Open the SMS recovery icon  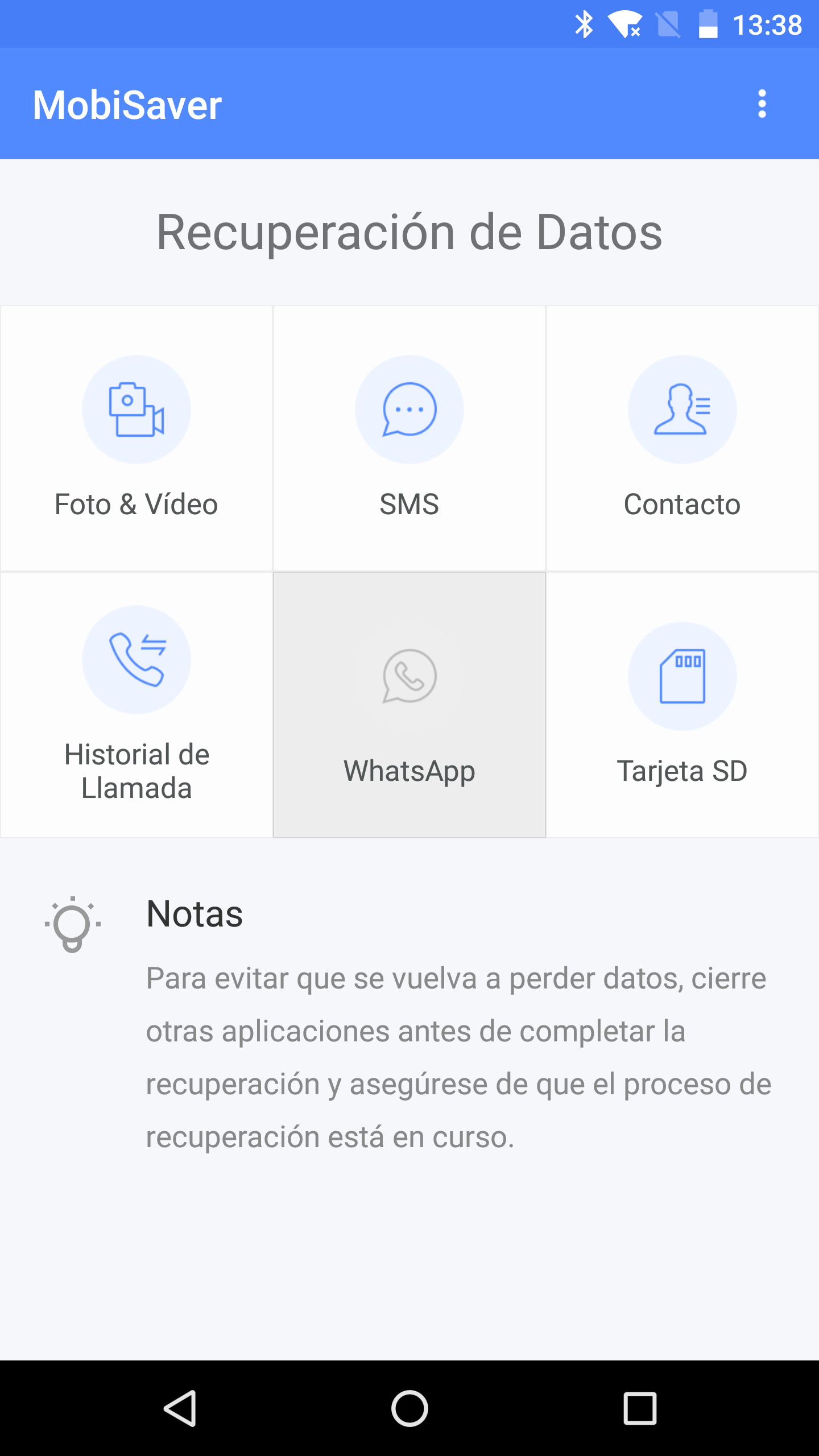409,409
